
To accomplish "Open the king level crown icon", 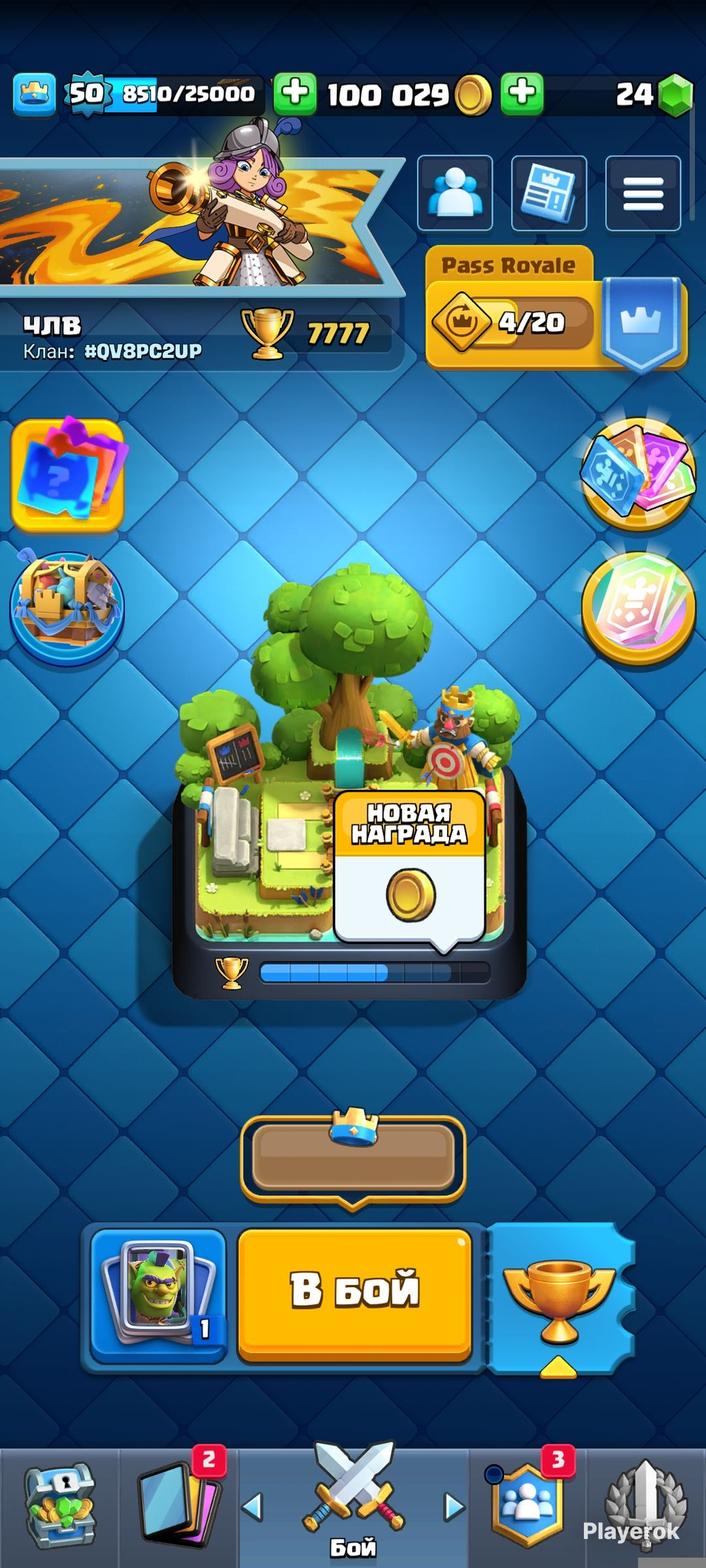I will (34, 94).
